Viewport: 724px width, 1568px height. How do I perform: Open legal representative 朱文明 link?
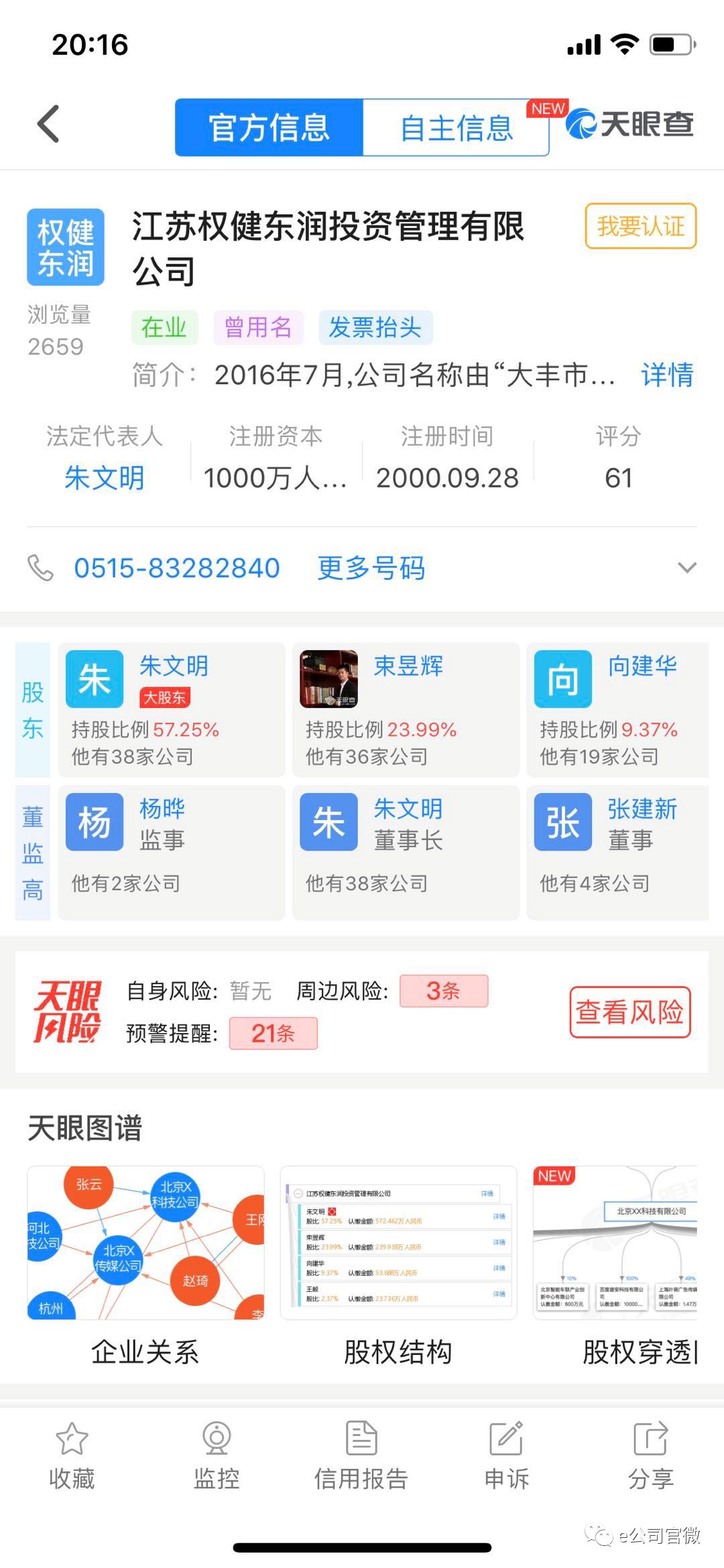[x=104, y=478]
